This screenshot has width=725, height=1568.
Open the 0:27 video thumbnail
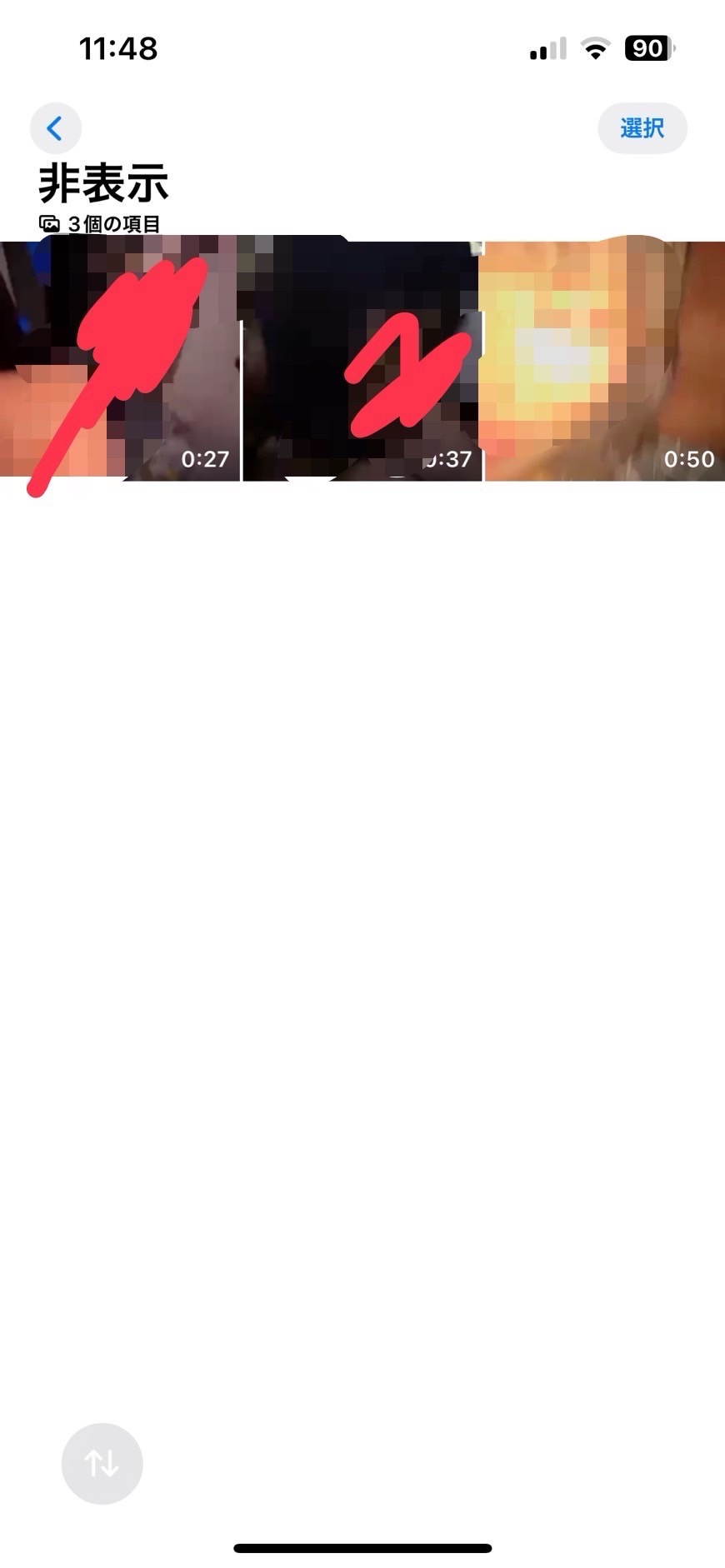120,361
